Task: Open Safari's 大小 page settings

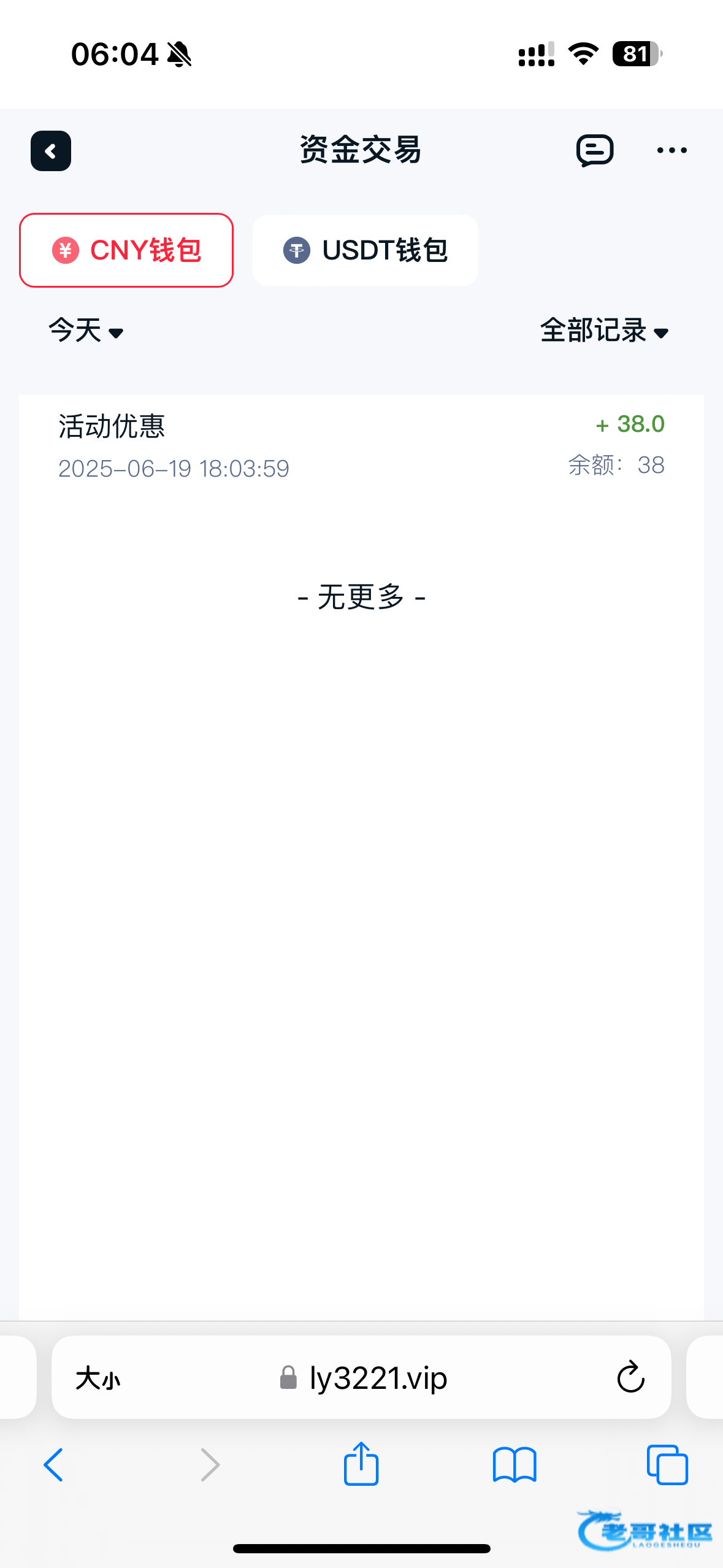Action: [x=98, y=1378]
